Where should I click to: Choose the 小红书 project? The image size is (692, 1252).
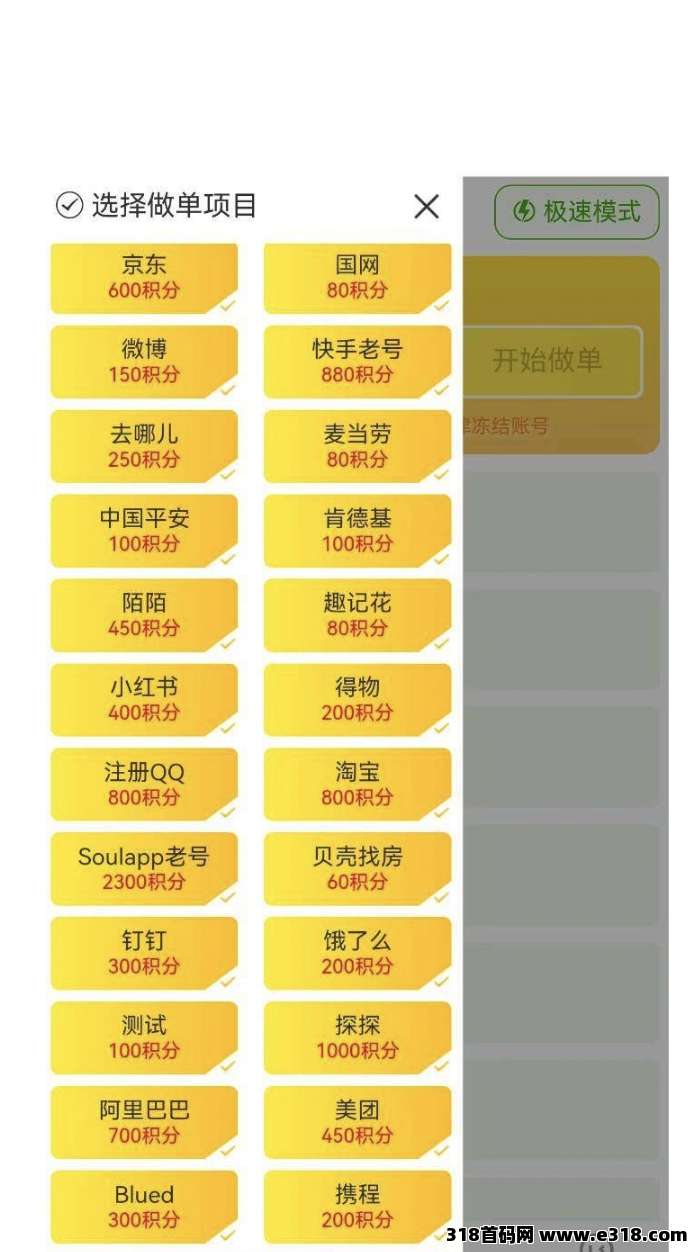144,699
